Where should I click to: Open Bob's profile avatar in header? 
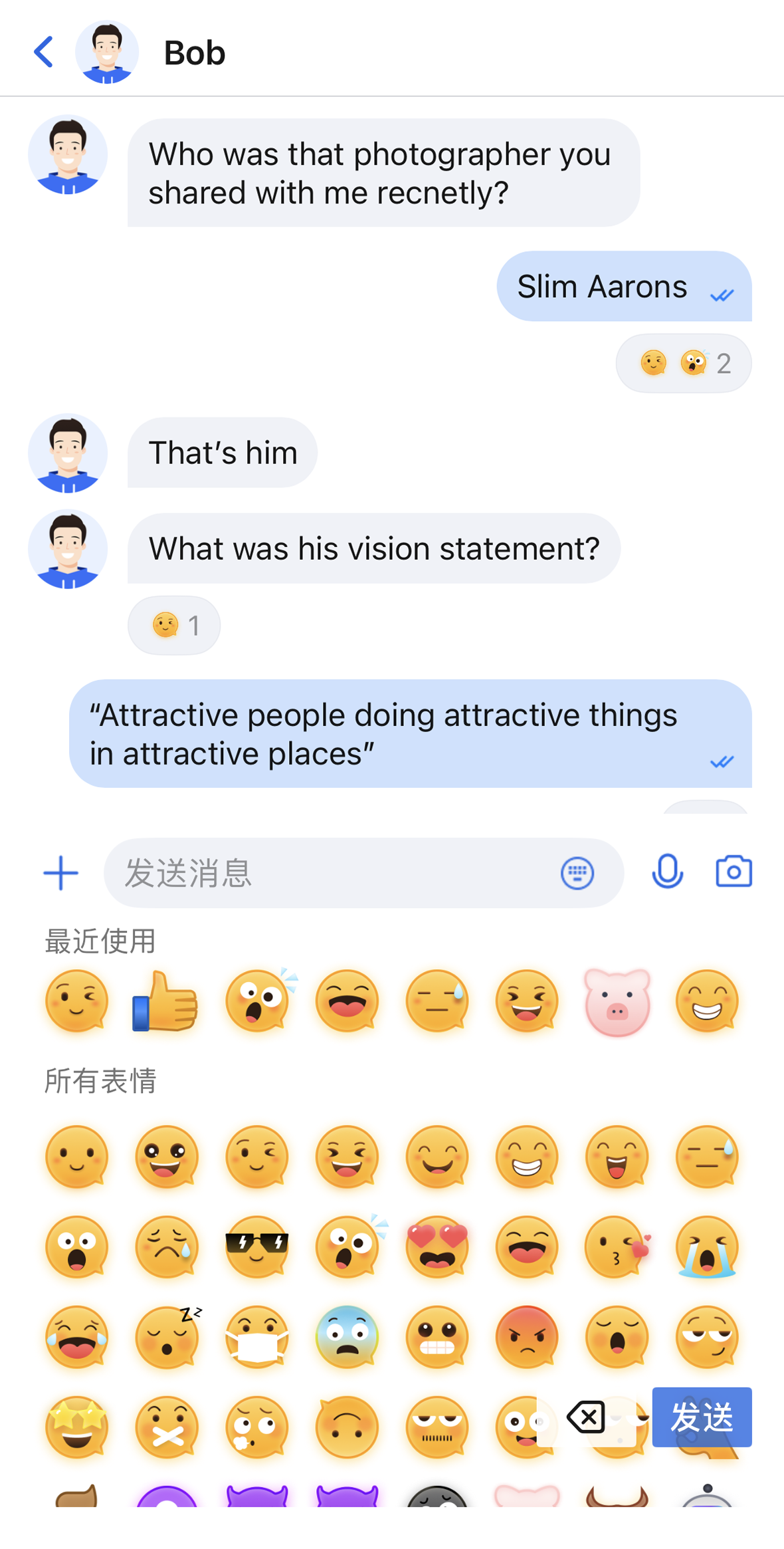pyautogui.click(x=106, y=52)
